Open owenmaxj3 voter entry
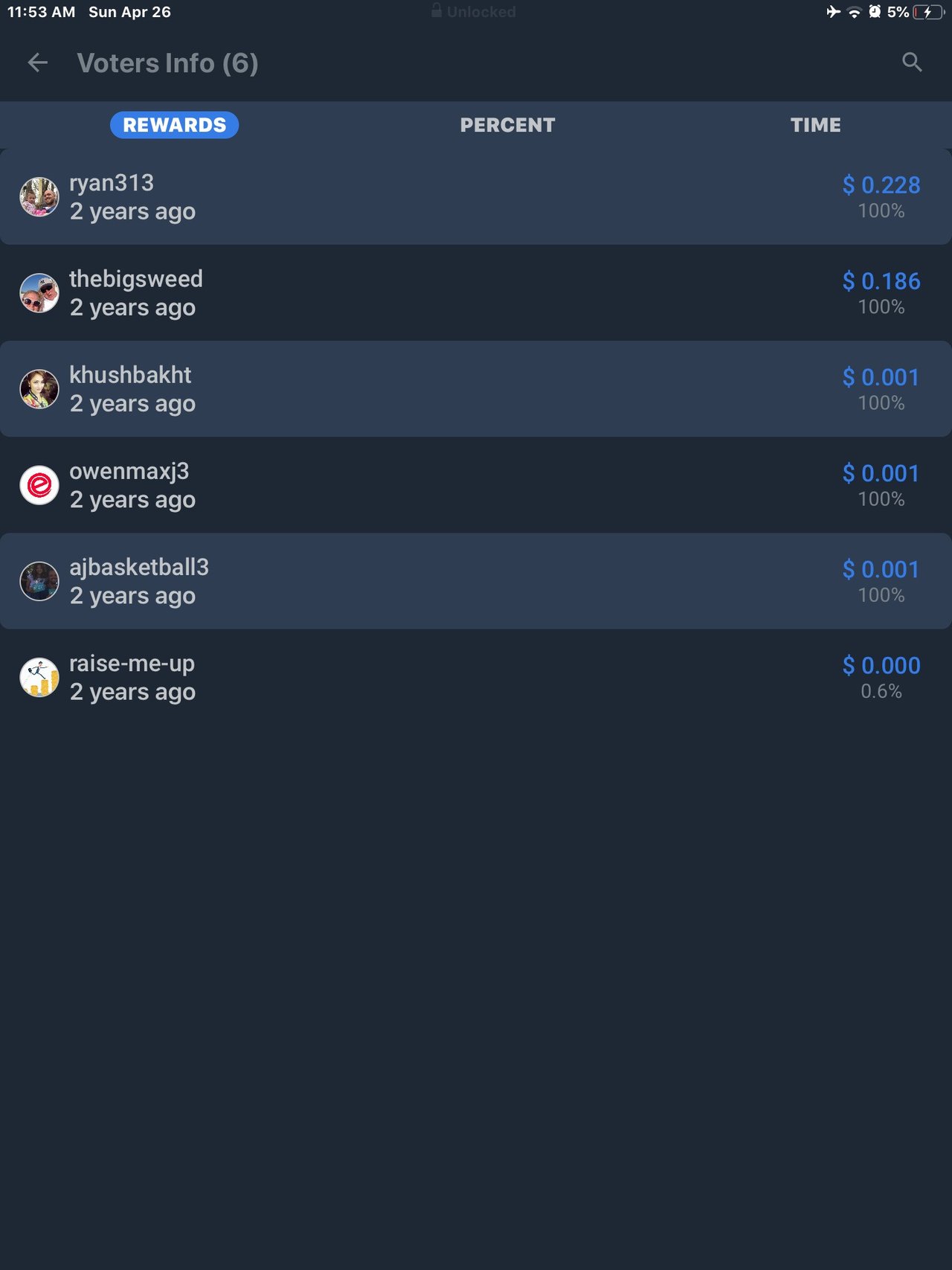This screenshot has width=952, height=1270. [476, 485]
